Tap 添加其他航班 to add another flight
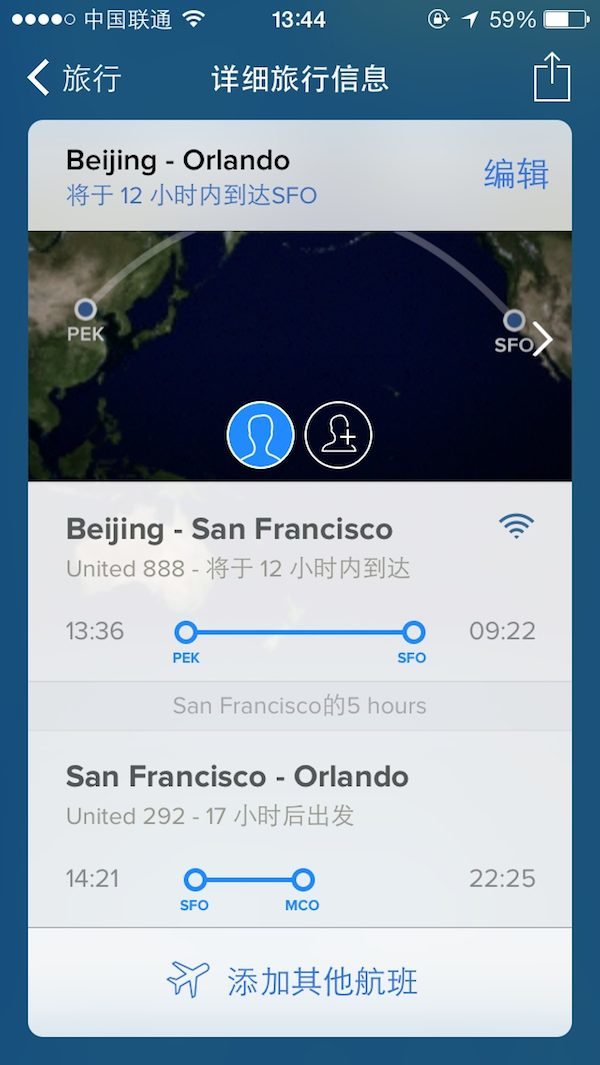 click(x=300, y=981)
